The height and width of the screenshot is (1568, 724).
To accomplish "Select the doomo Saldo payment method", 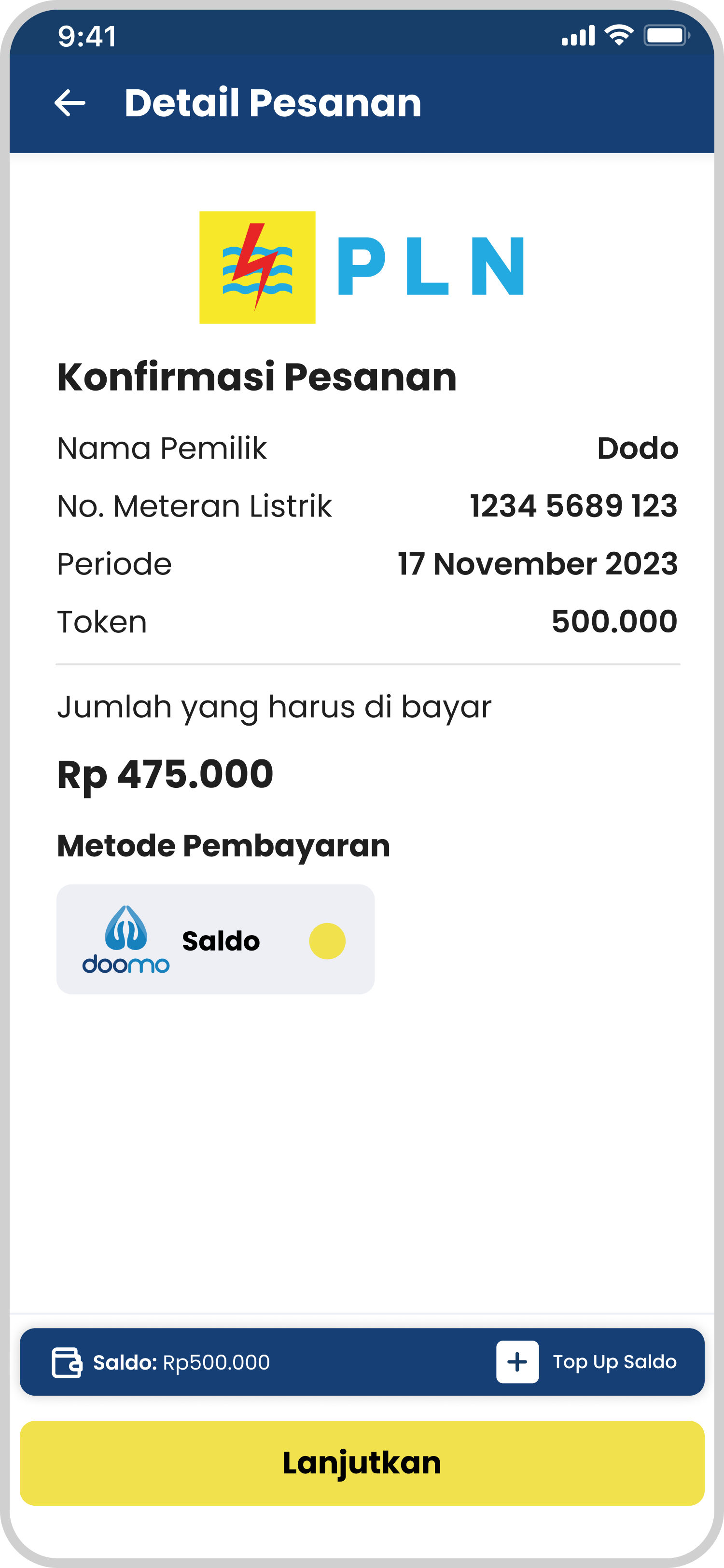I will pyautogui.click(x=215, y=939).
